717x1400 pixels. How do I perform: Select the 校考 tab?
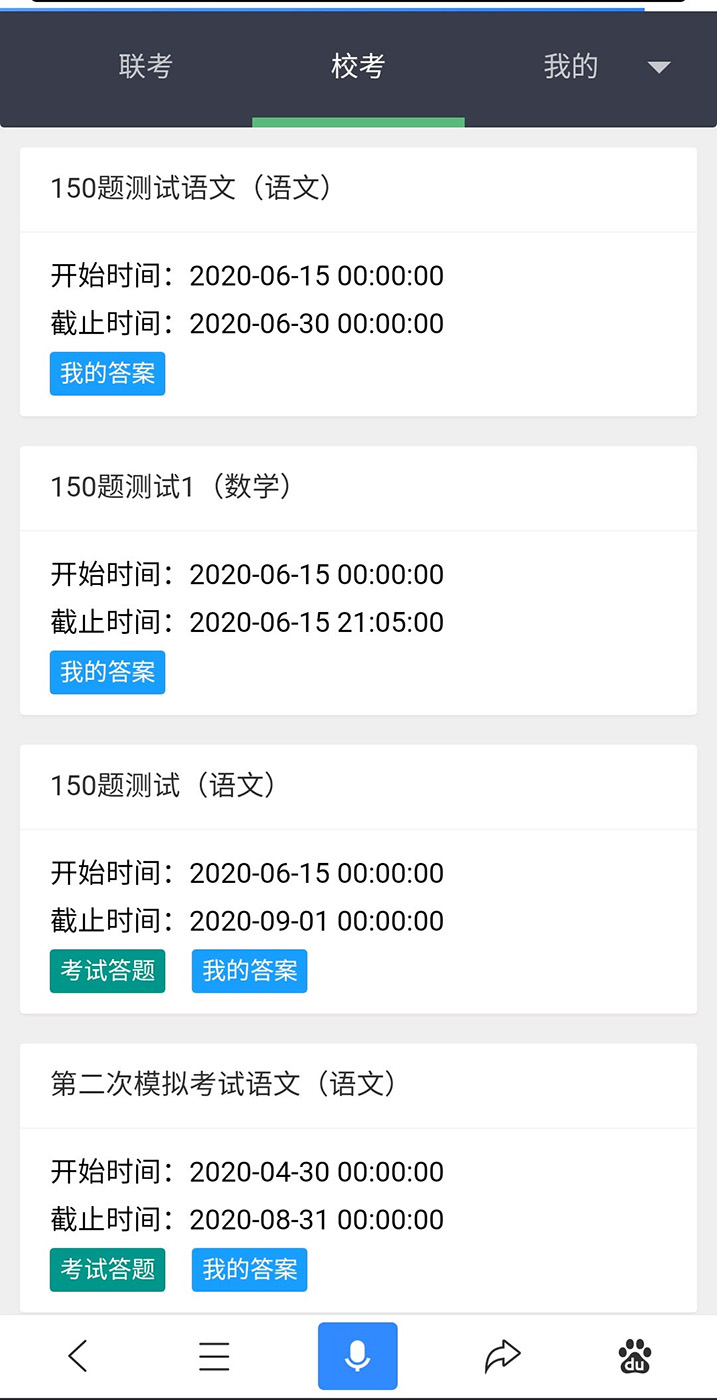coord(358,67)
